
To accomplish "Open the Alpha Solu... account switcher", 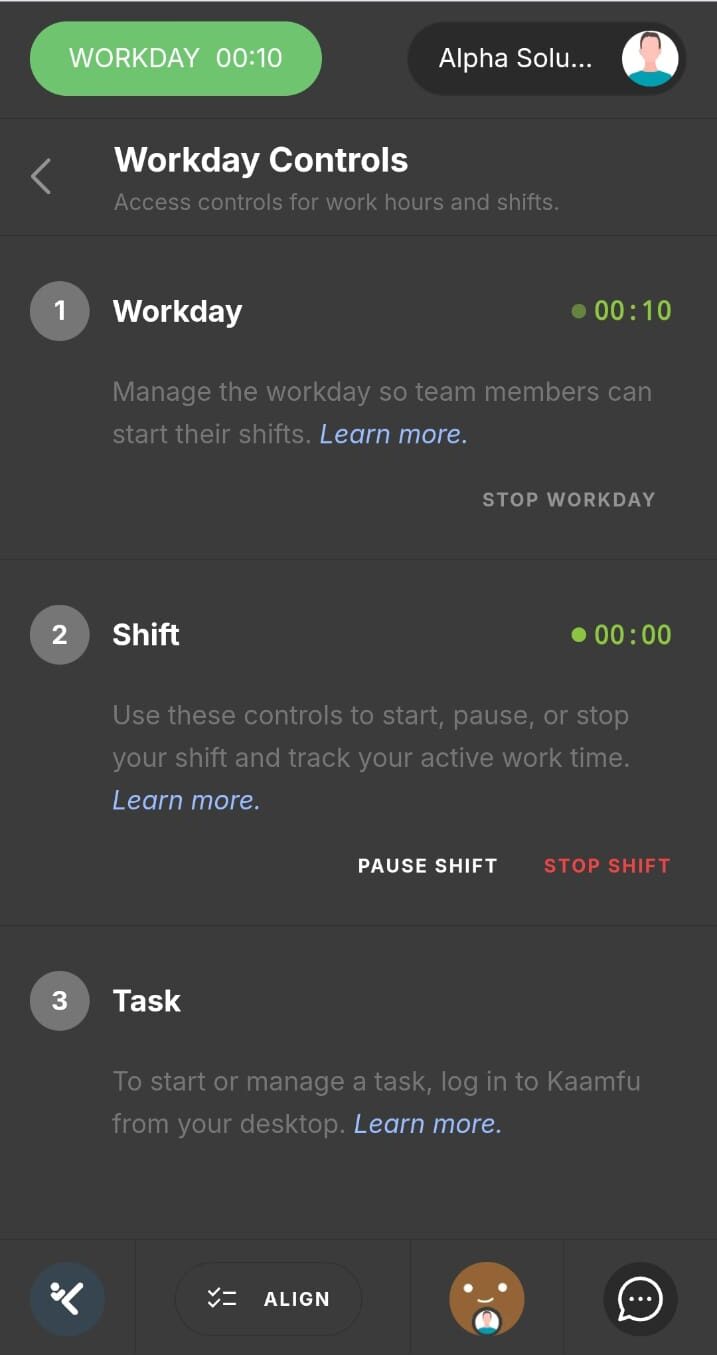I will coord(546,58).
